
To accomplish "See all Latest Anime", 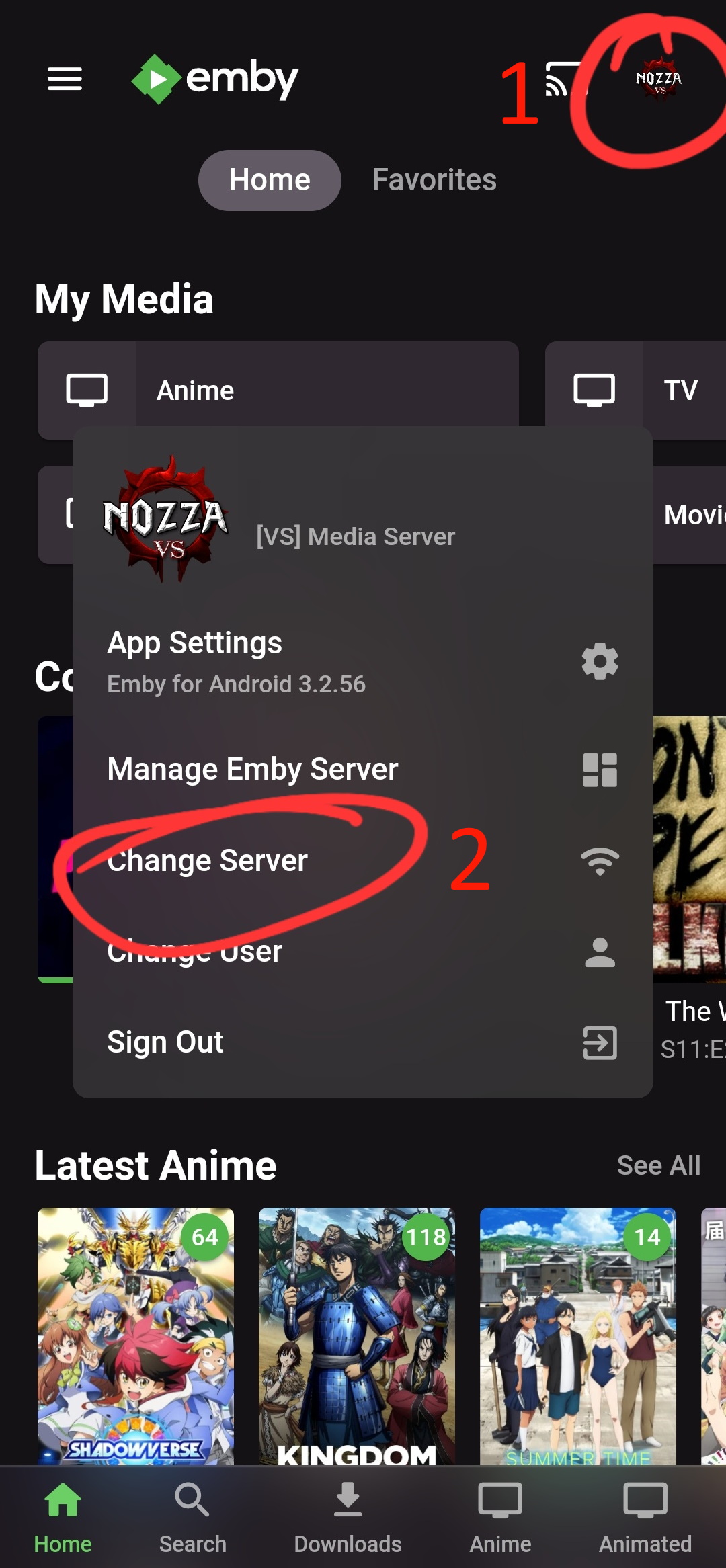I will 658,1165.
